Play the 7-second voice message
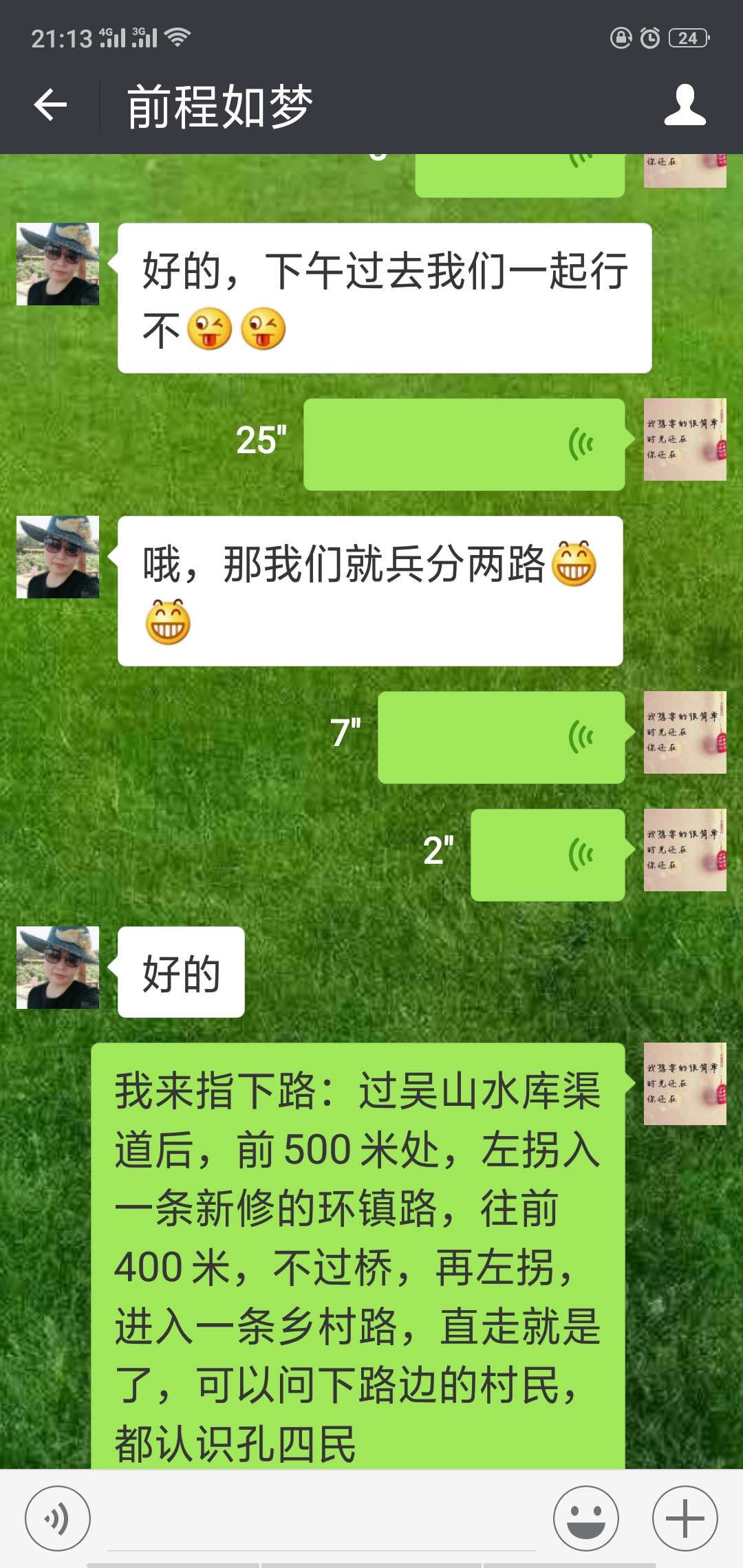 coord(501,737)
